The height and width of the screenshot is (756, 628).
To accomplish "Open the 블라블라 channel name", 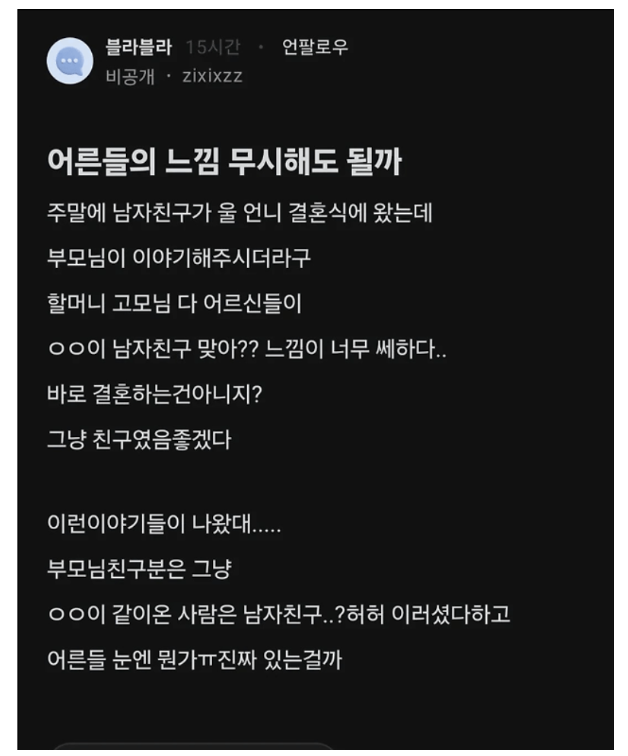I will tap(139, 48).
